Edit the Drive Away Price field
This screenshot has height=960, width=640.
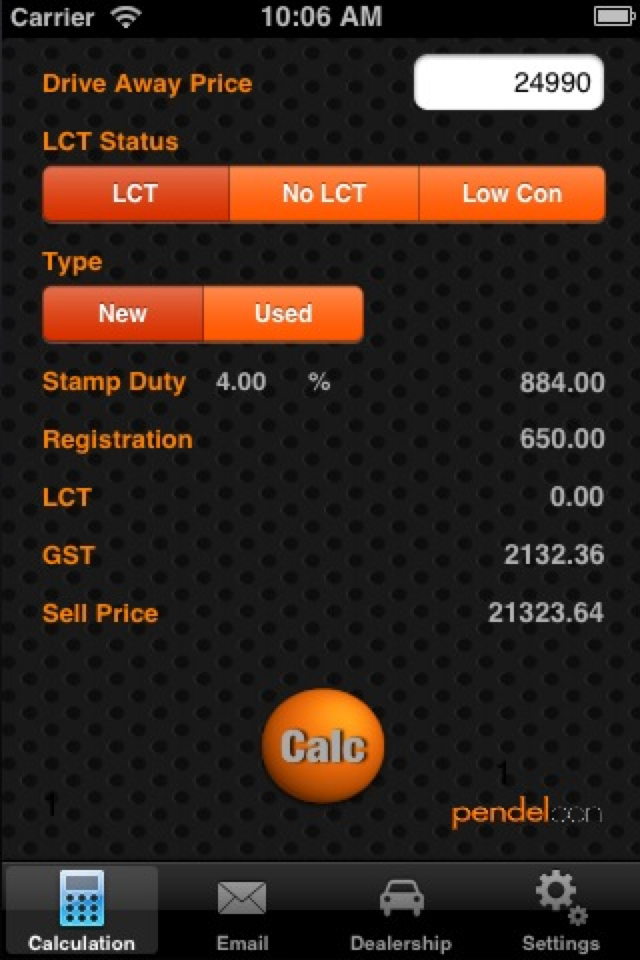tap(509, 82)
